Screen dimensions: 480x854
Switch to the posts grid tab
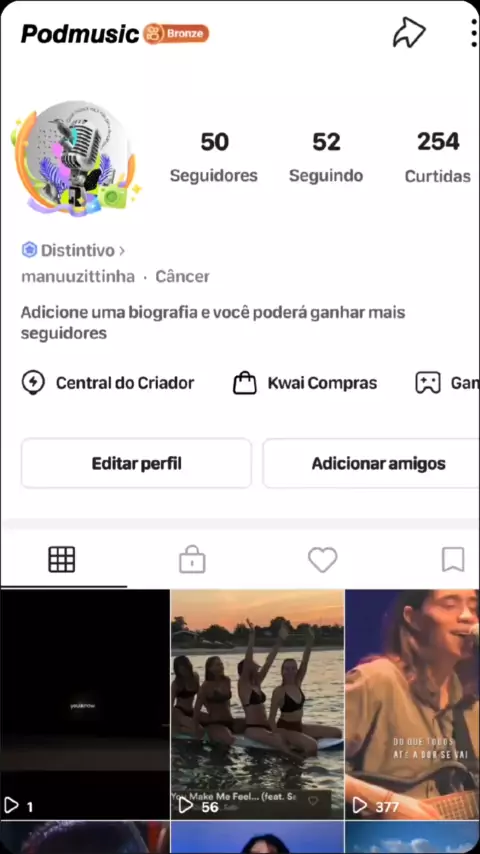click(x=62, y=559)
